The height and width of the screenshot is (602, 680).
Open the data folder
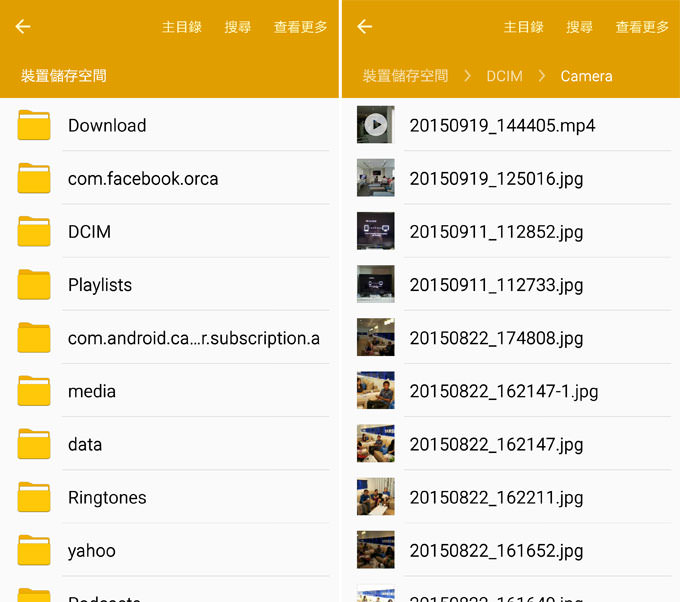coord(85,444)
